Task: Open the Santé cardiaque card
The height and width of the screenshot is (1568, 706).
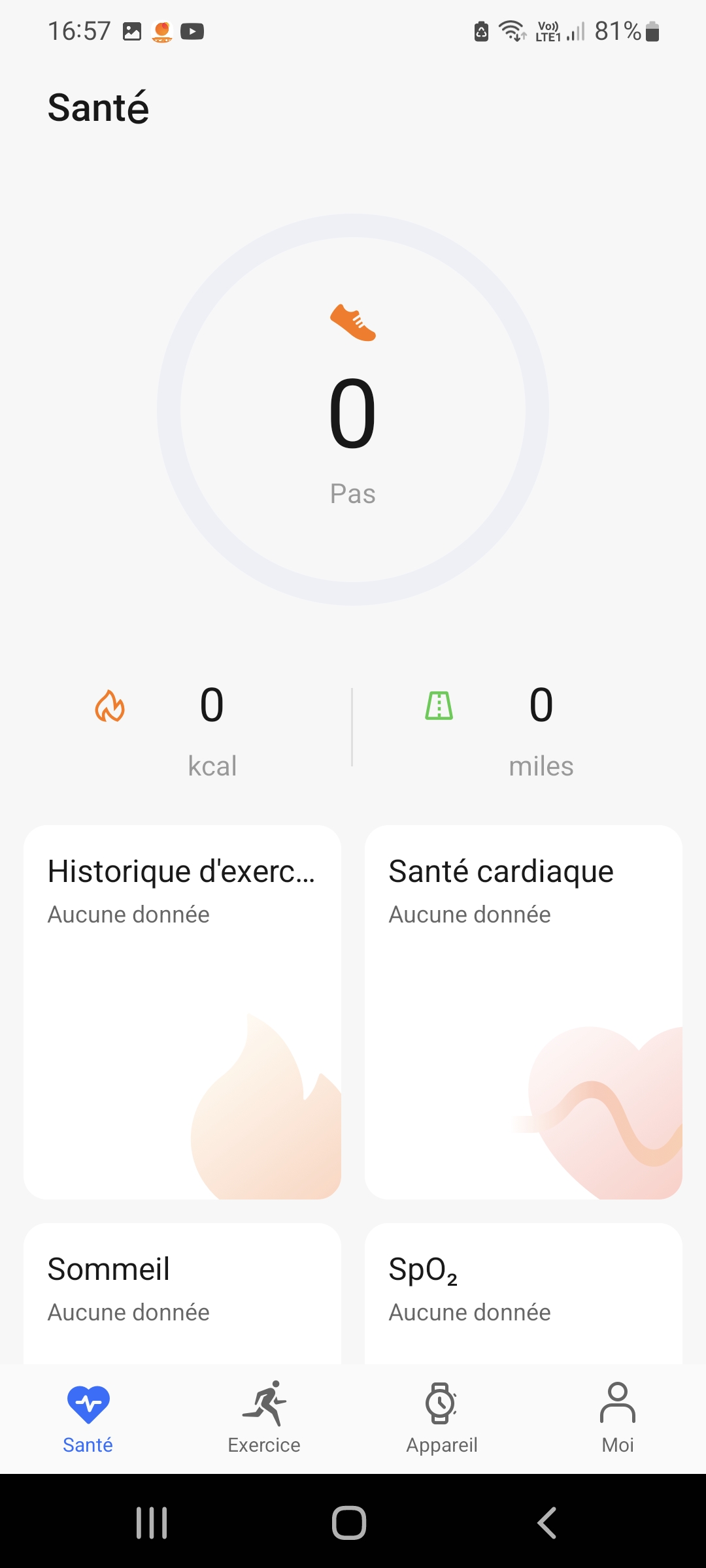Action: click(x=523, y=1011)
